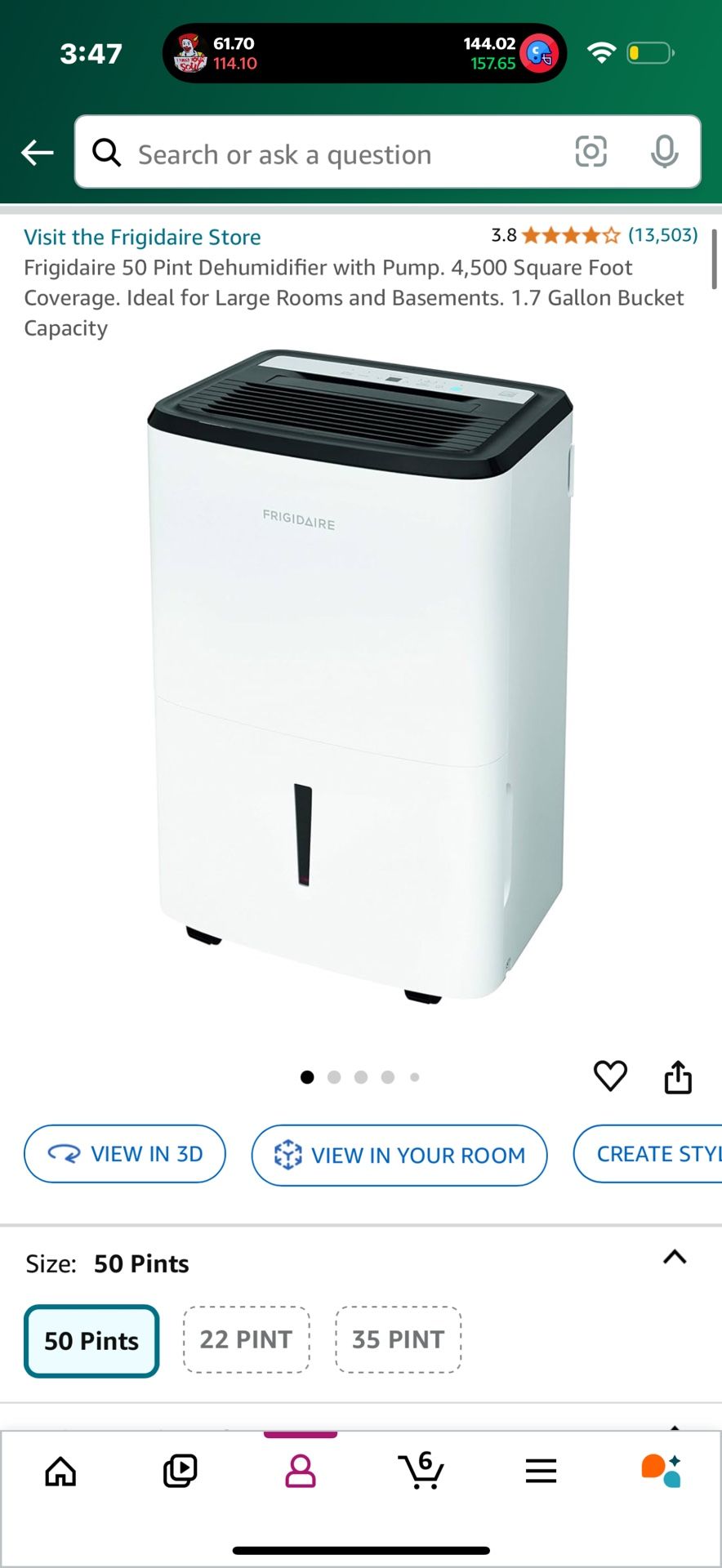Collapse the Size section
This screenshot has height=1568, width=722.
point(674,1257)
